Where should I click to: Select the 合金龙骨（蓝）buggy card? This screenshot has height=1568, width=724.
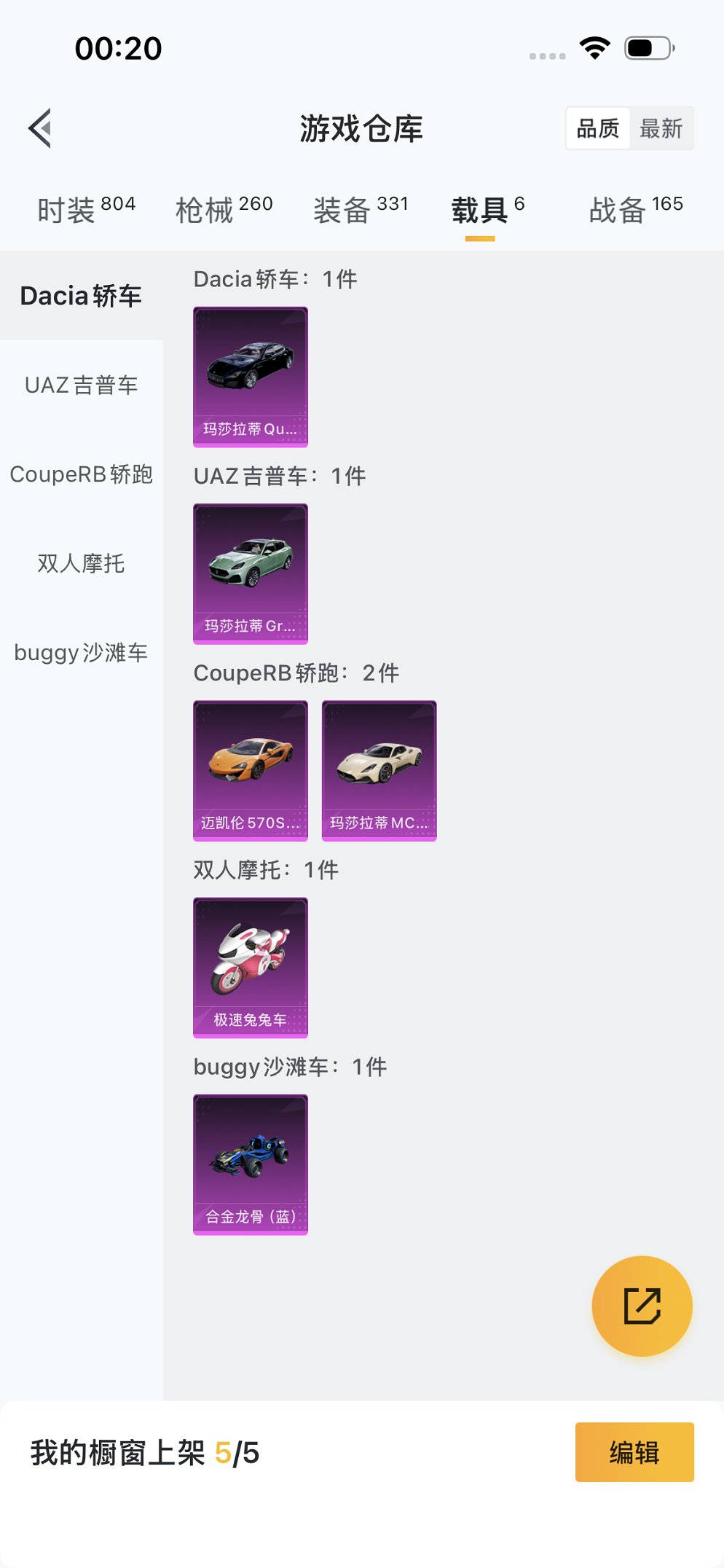coord(250,1164)
